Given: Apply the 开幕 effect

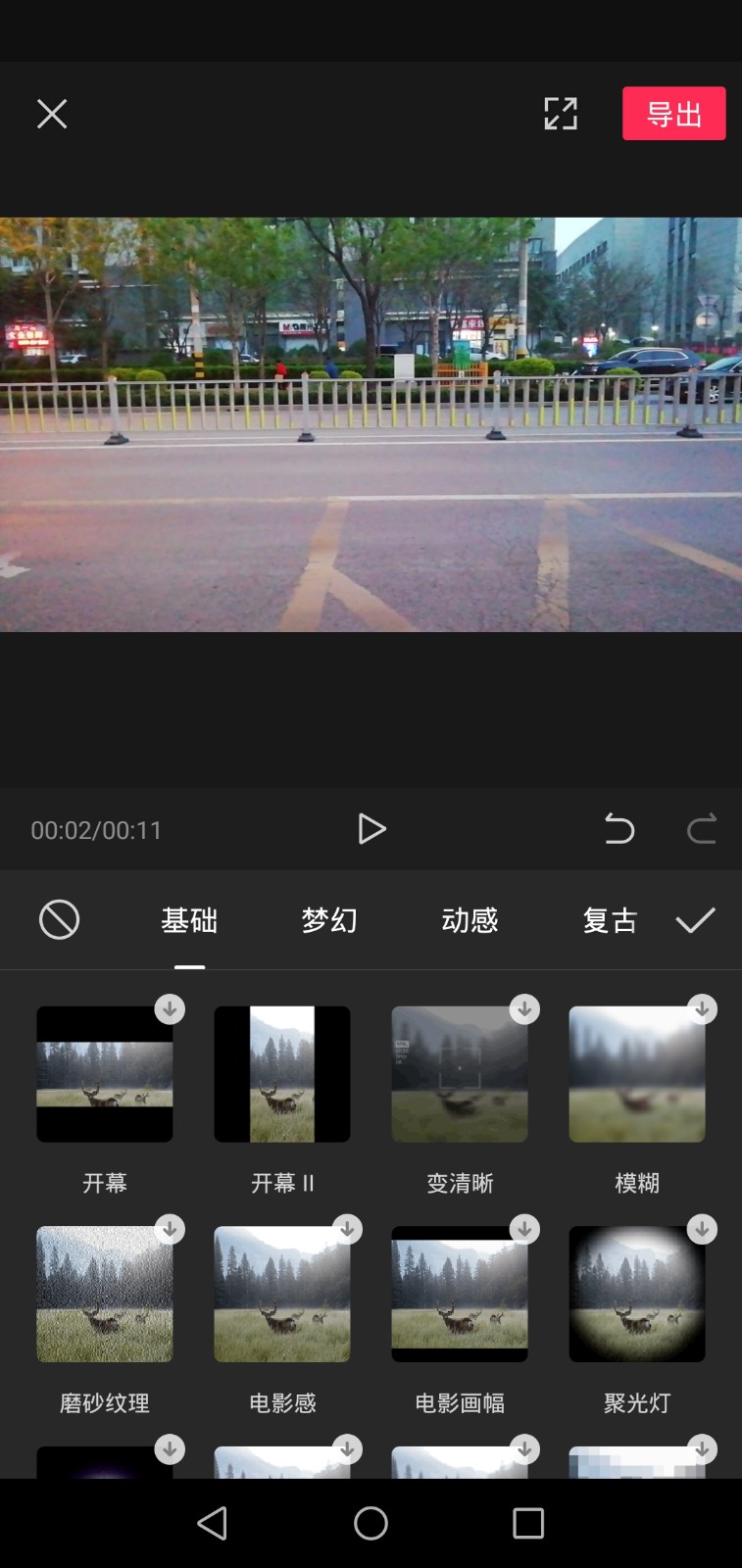Looking at the screenshot, I should (x=105, y=1074).
